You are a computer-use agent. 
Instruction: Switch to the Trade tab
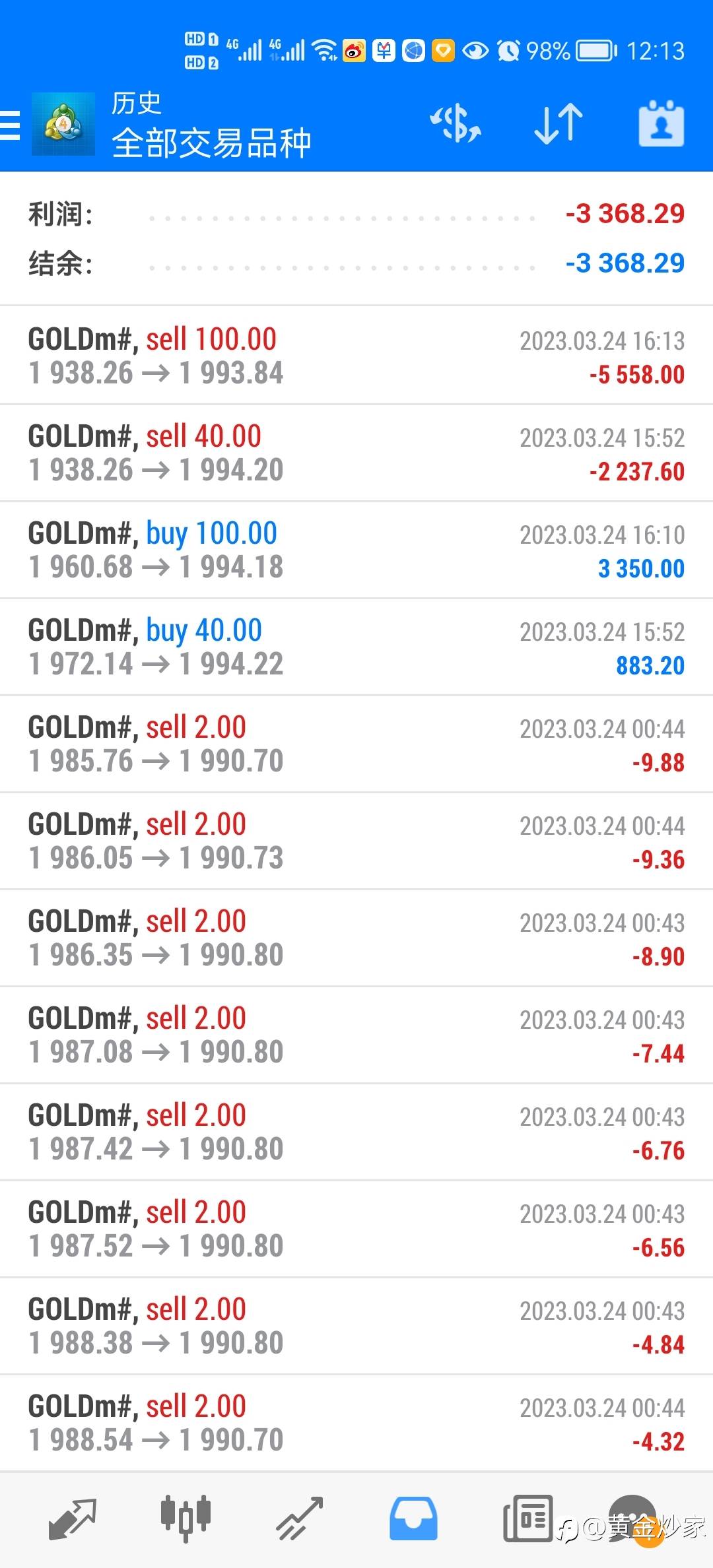coord(299,1519)
